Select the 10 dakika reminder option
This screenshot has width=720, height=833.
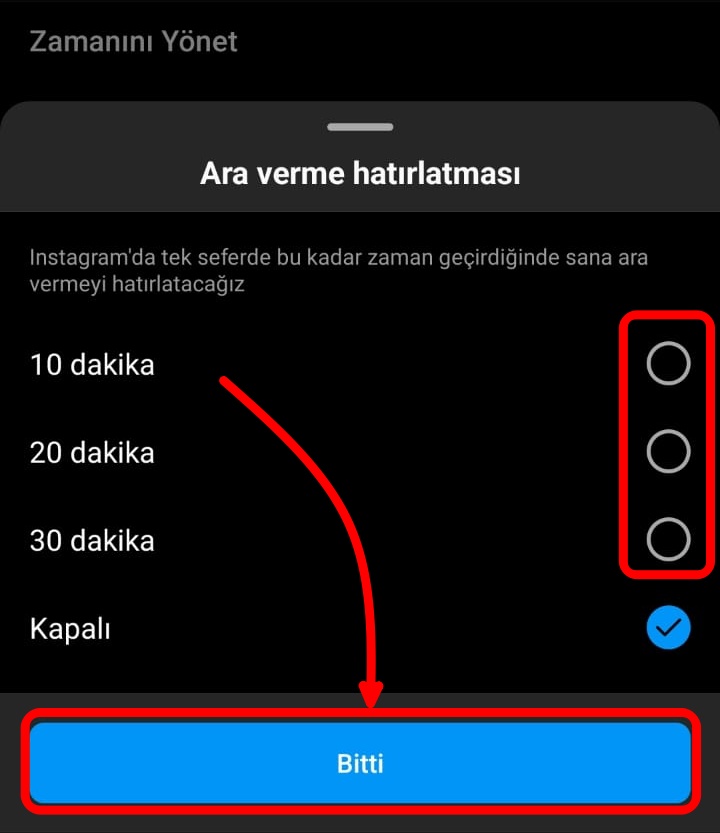(668, 364)
